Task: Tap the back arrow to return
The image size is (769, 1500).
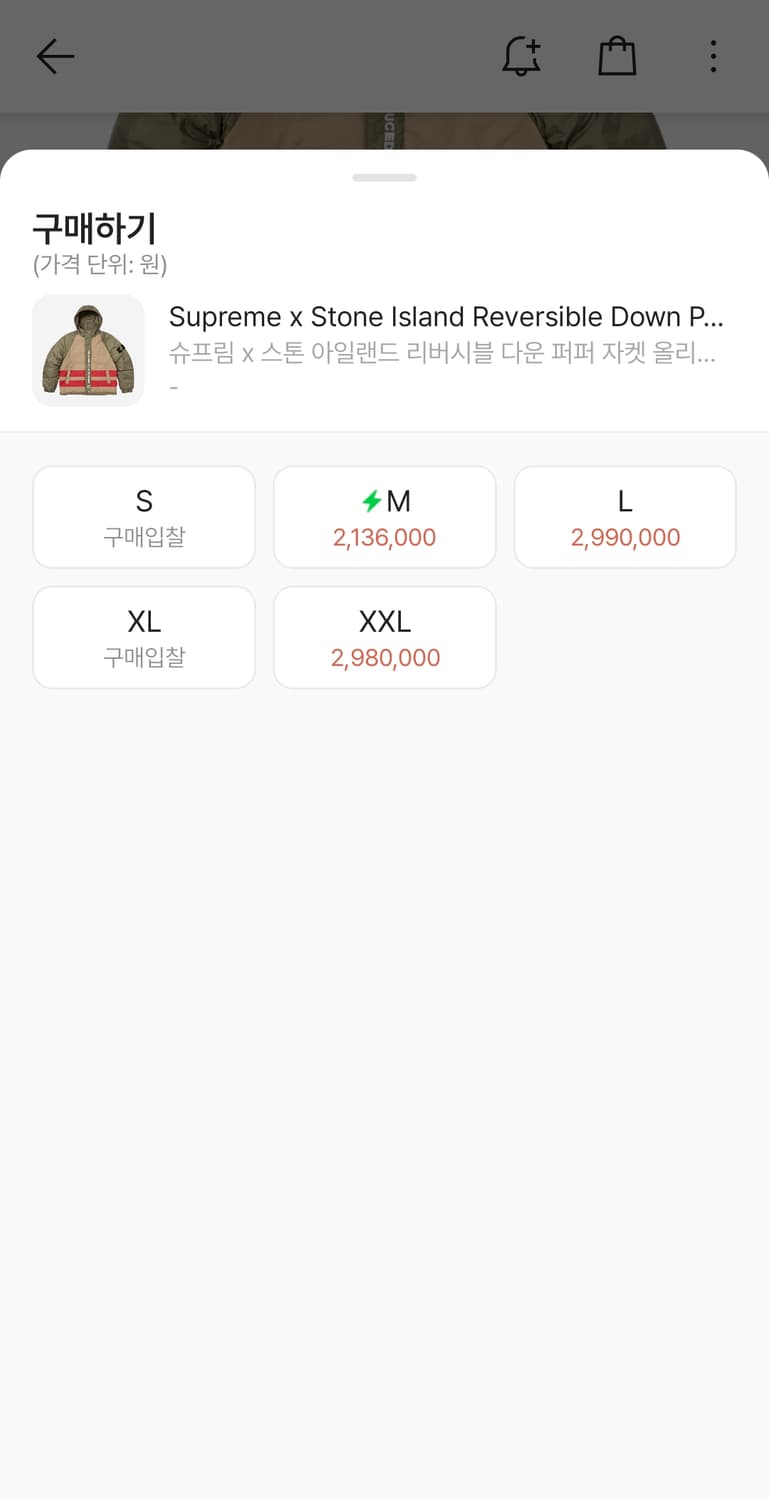Action: coord(55,56)
